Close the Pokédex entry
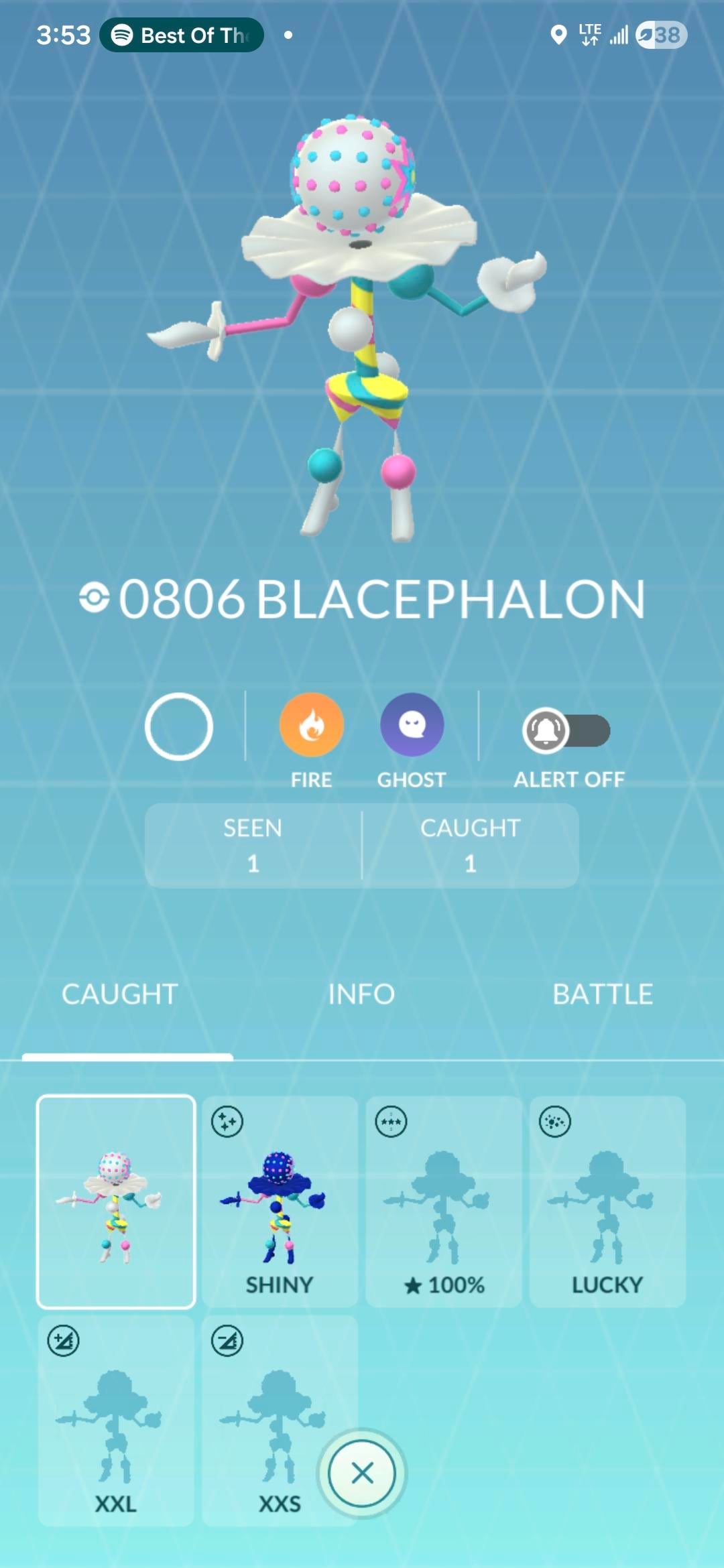The image size is (724, 1568). click(362, 1474)
